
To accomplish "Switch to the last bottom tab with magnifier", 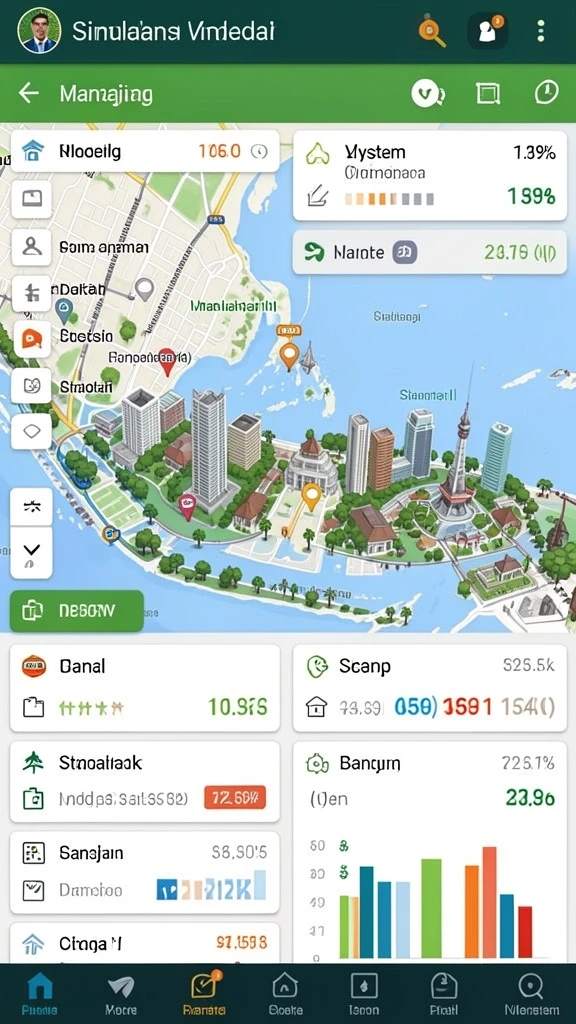I will click(x=531, y=993).
